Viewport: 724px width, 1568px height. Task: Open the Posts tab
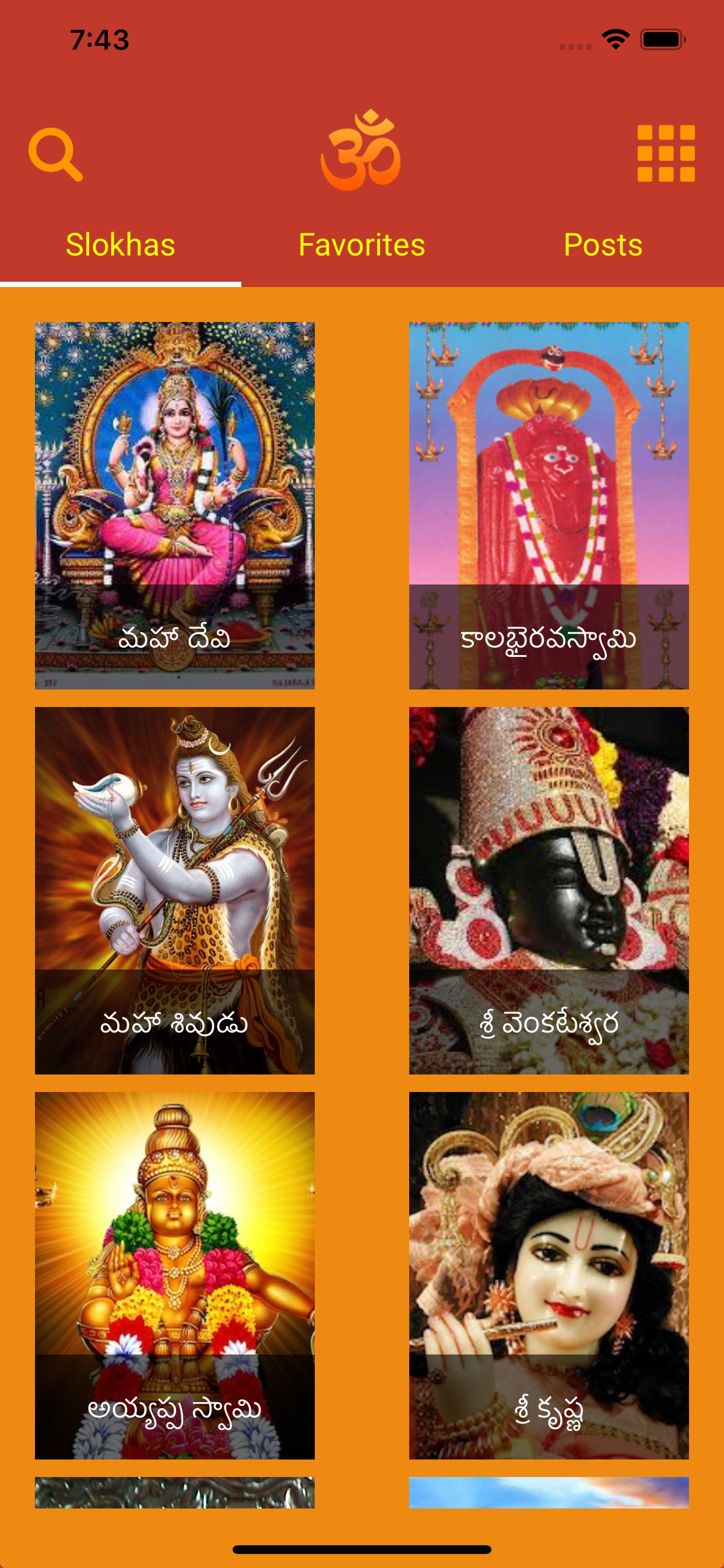coord(603,244)
